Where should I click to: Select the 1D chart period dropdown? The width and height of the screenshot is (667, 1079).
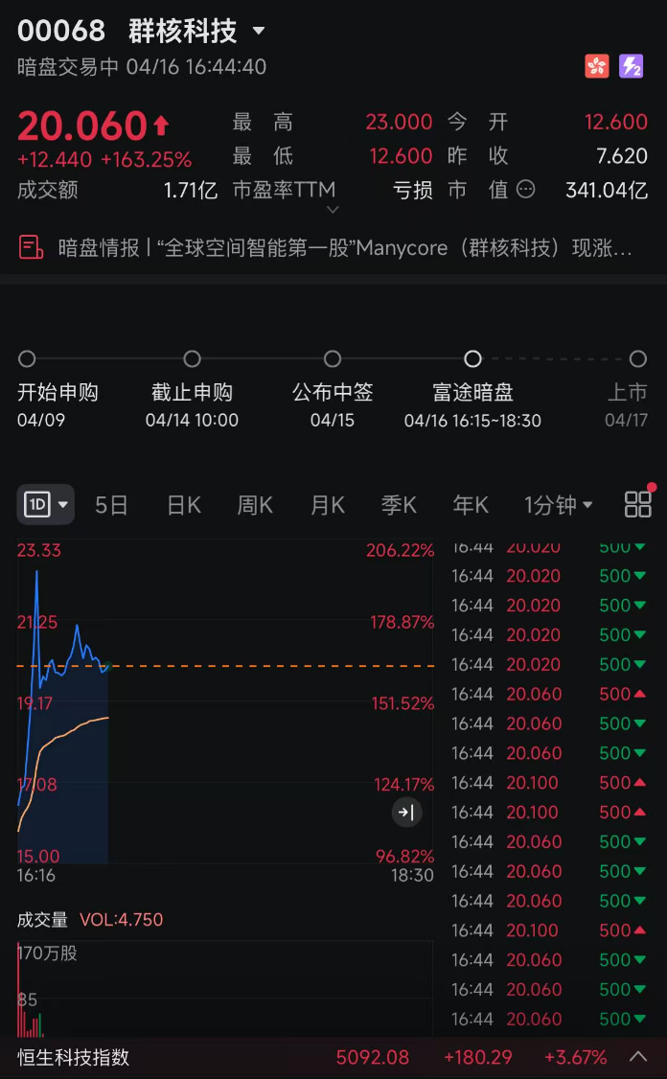click(x=46, y=505)
